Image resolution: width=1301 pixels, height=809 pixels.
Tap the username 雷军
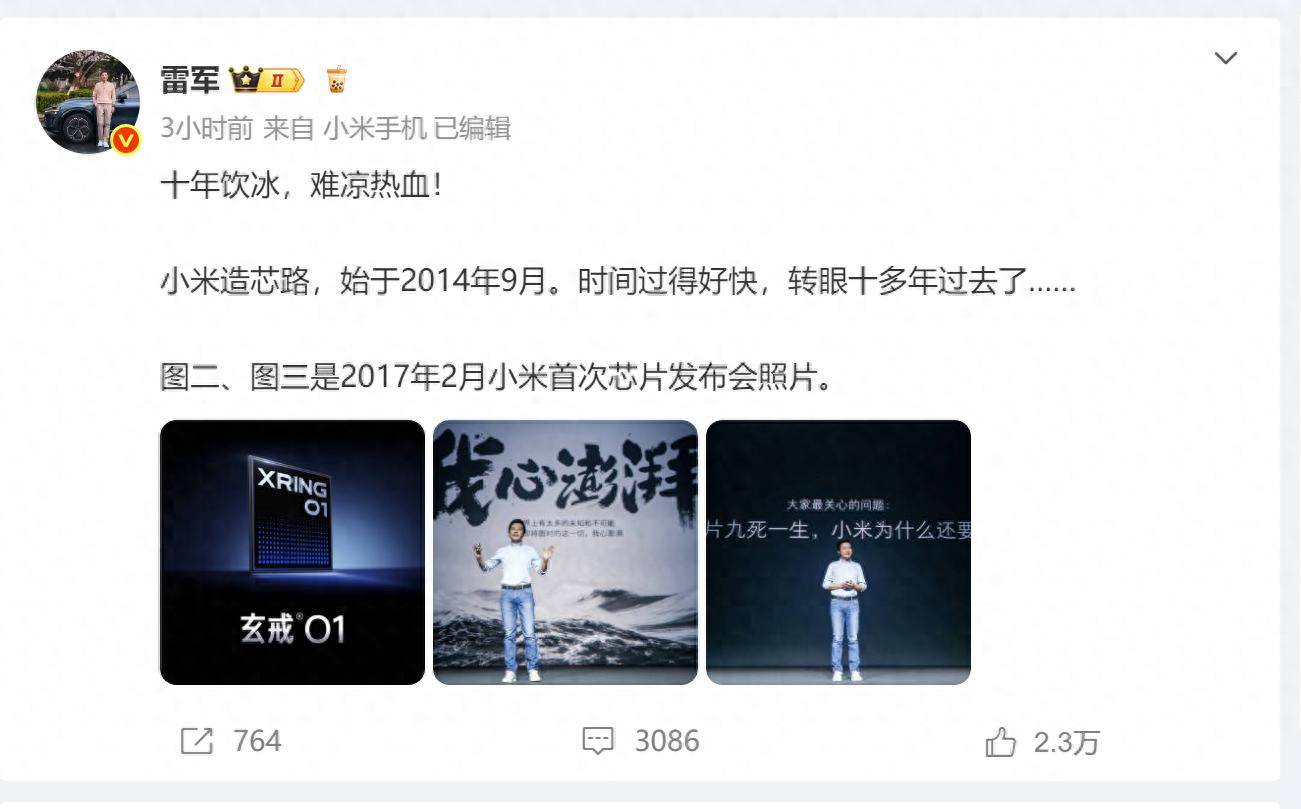[x=190, y=79]
